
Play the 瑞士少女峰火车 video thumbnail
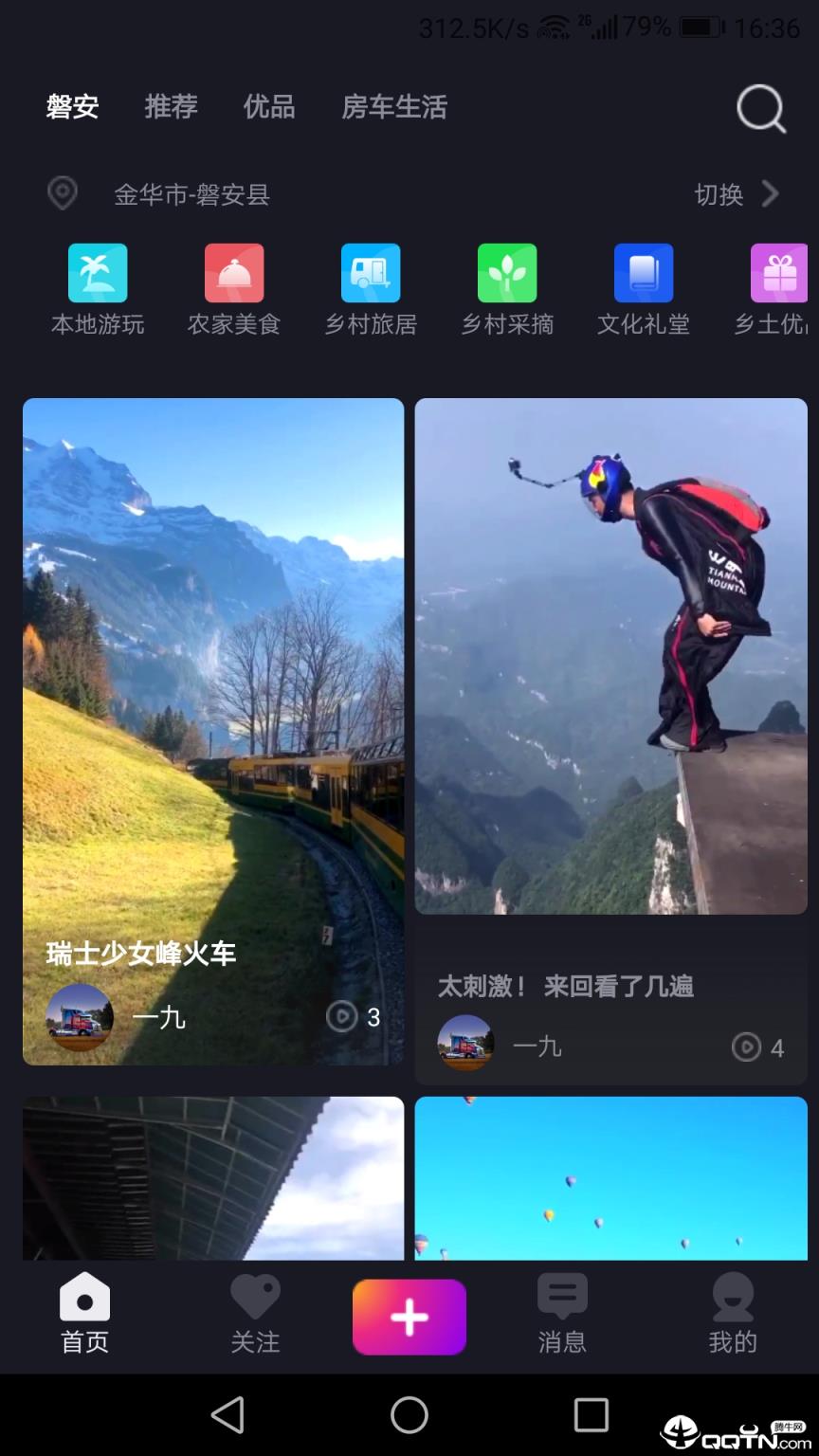213,664
